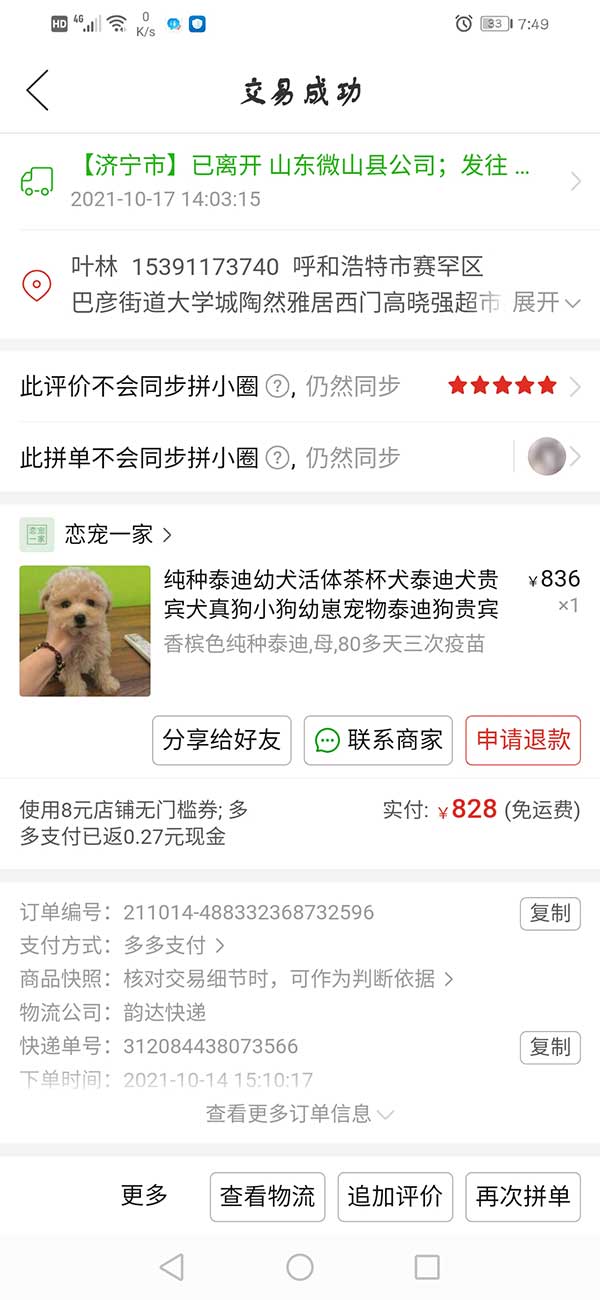600x1300 pixels.
Task: Tap 再次拼单 to reorder
Action: (x=522, y=1196)
